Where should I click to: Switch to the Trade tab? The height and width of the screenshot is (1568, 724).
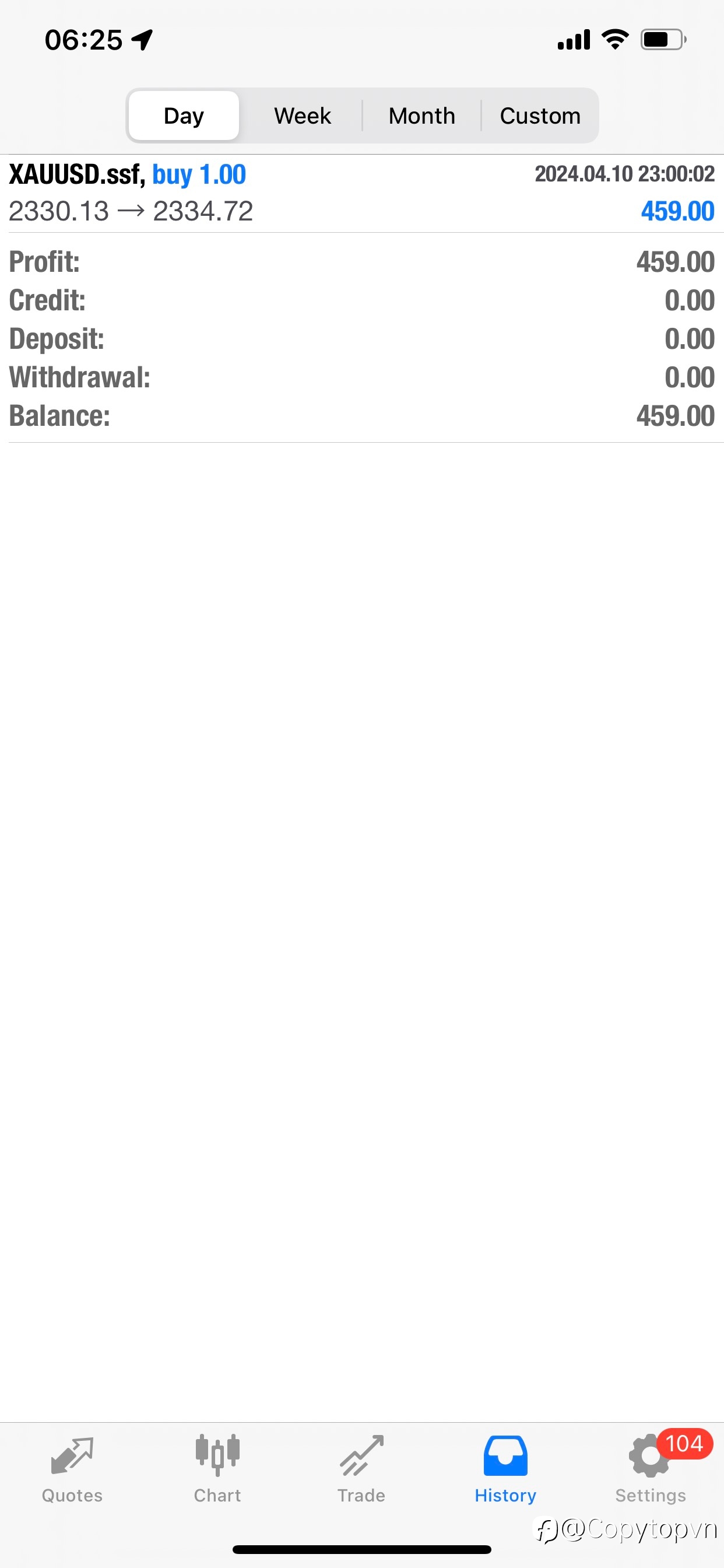pos(361,1469)
